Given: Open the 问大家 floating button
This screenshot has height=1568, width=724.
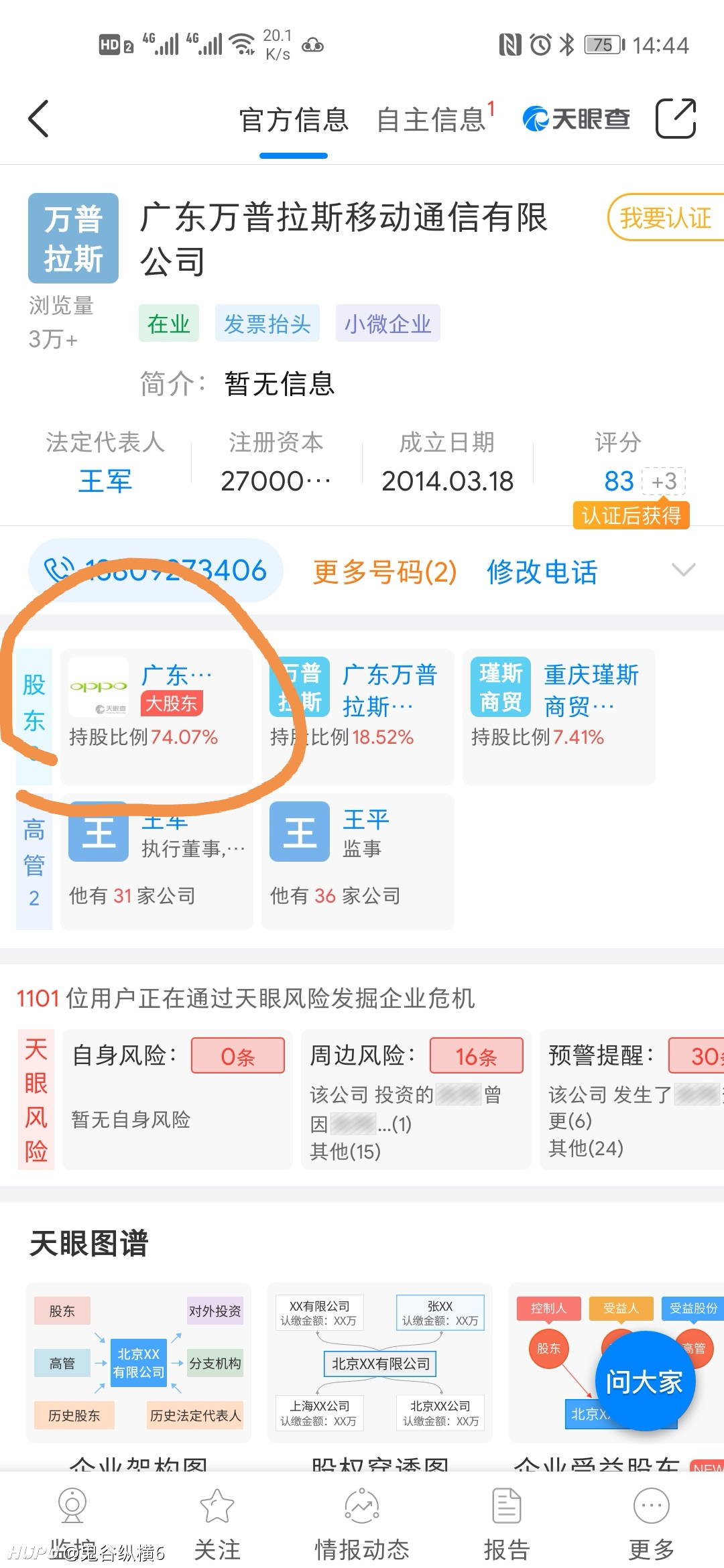Looking at the screenshot, I should [645, 1381].
